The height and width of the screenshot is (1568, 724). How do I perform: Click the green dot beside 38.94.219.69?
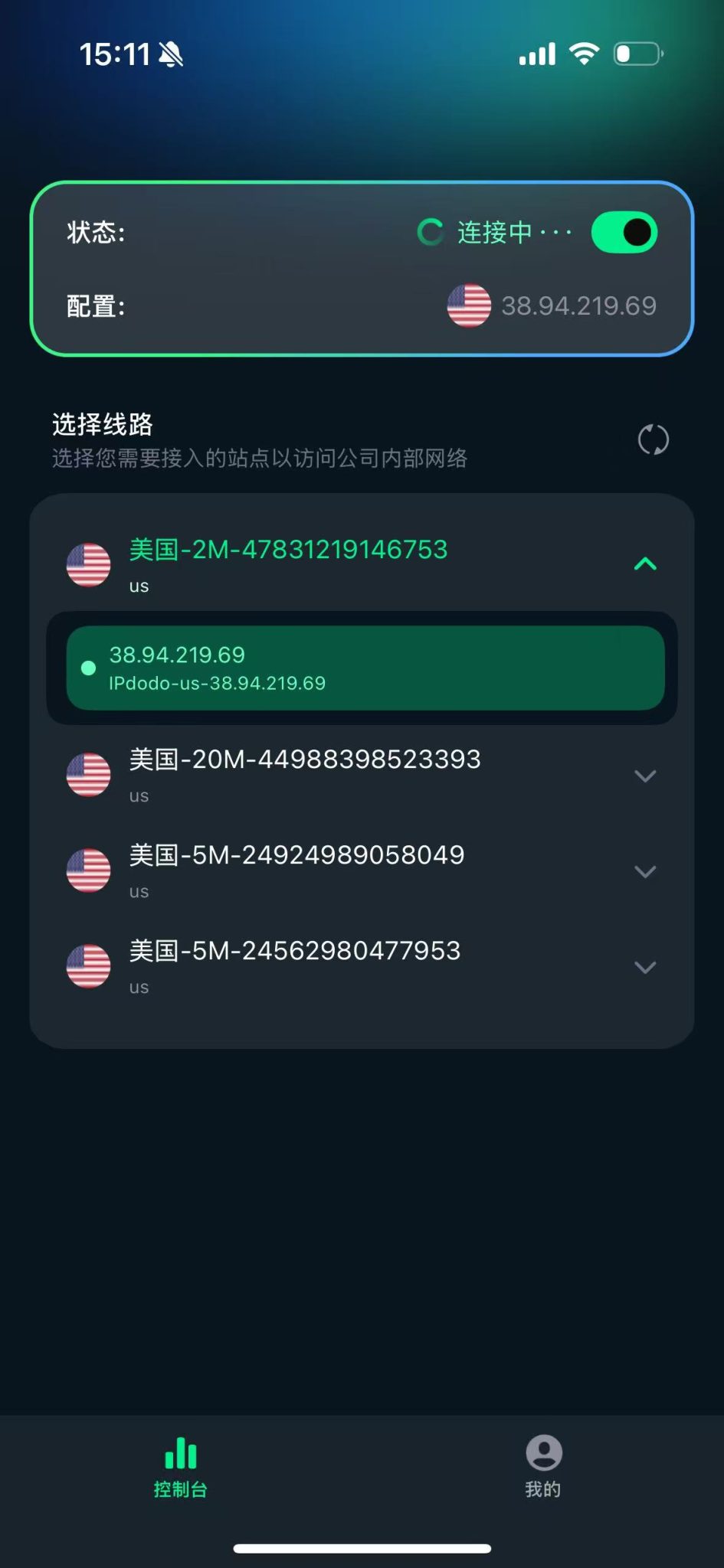pyautogui.click(x=89, y=668)
